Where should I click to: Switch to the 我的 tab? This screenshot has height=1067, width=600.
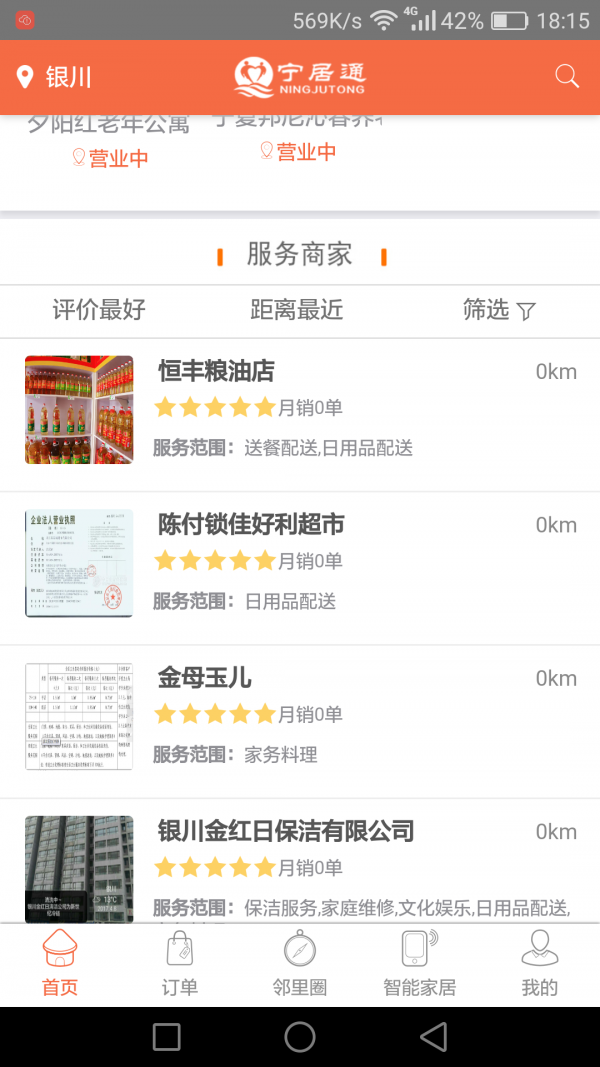tap(540, 965)
